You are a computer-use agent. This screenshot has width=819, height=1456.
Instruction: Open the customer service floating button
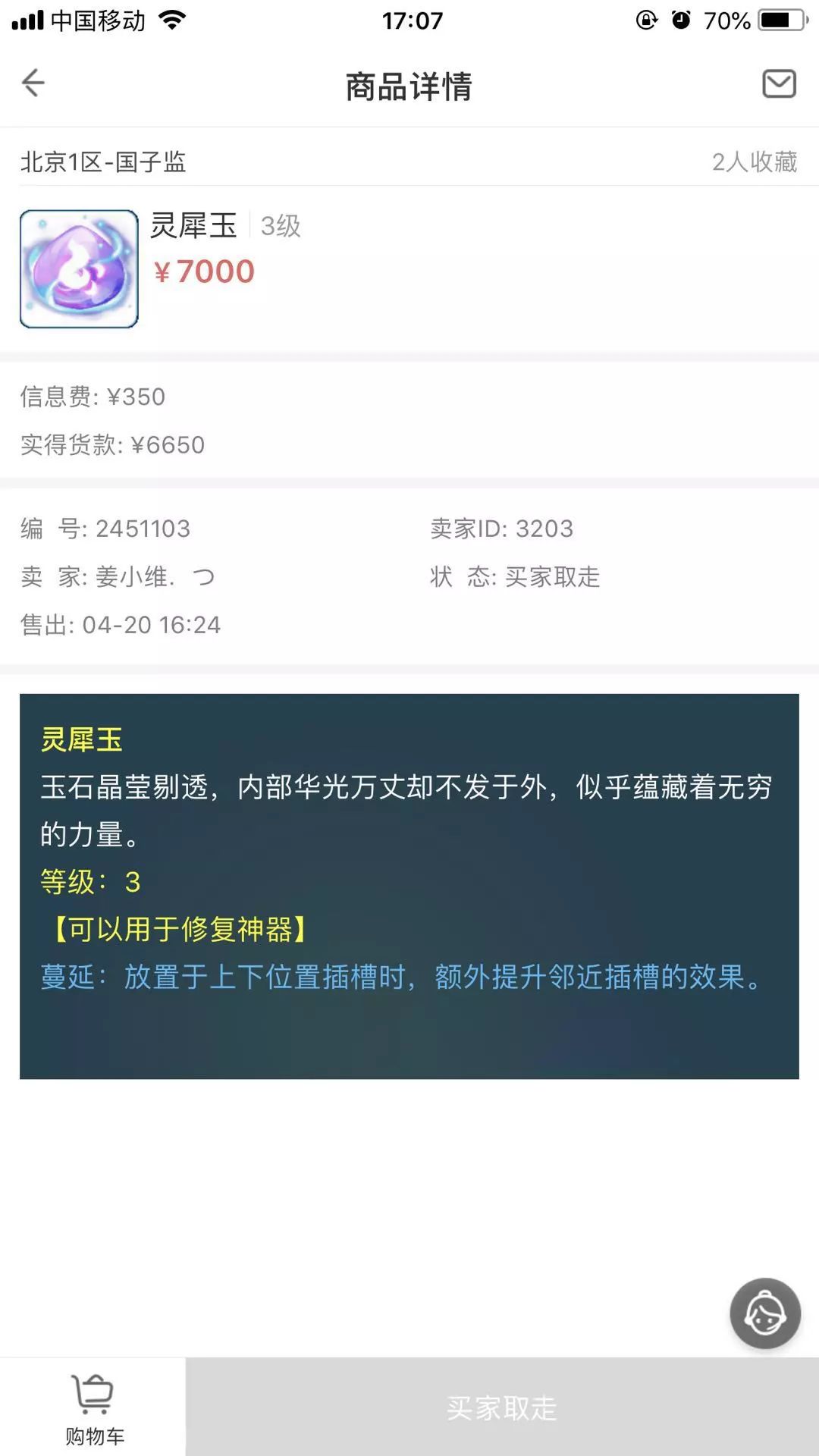point(765,1313)
